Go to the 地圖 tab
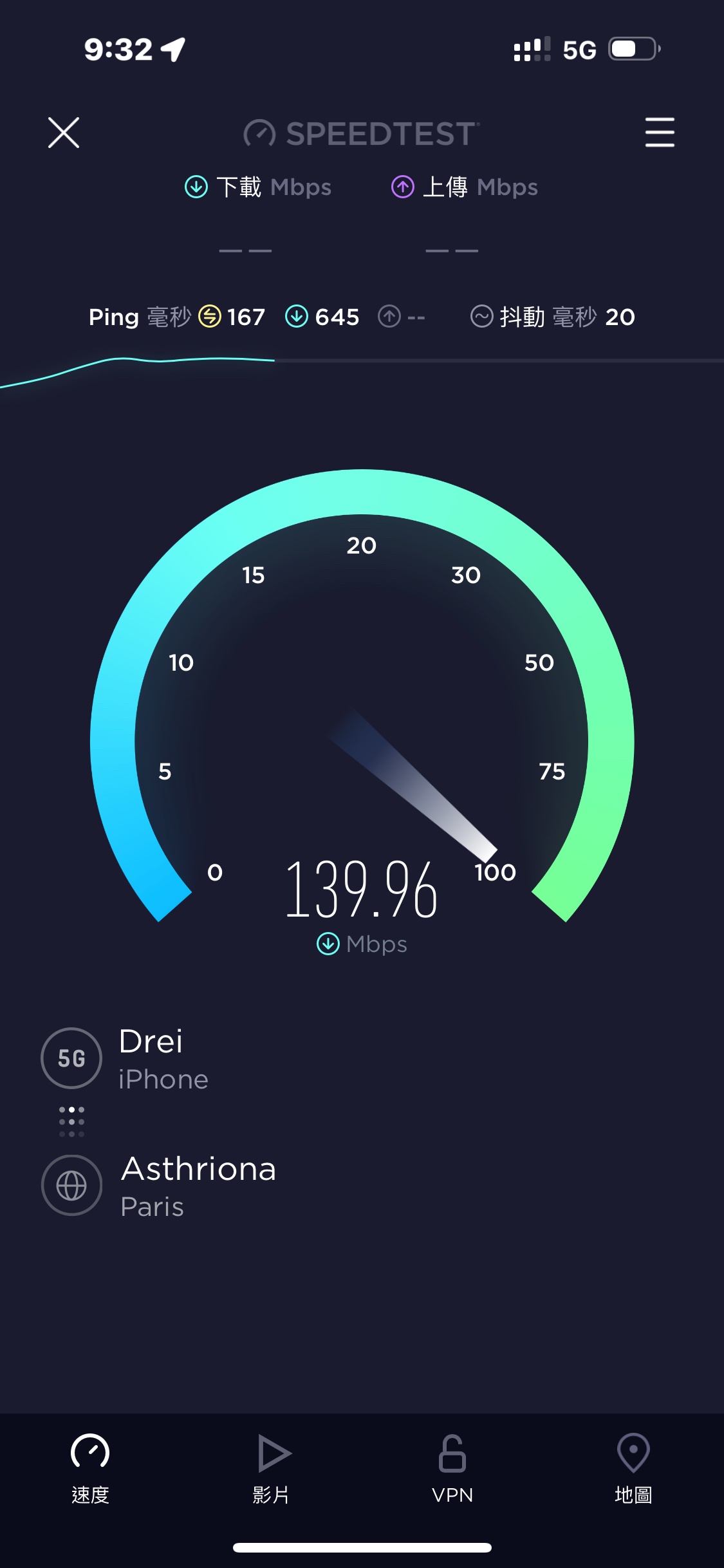Viewport: 724px width, 1568px height. (633, 1468)
